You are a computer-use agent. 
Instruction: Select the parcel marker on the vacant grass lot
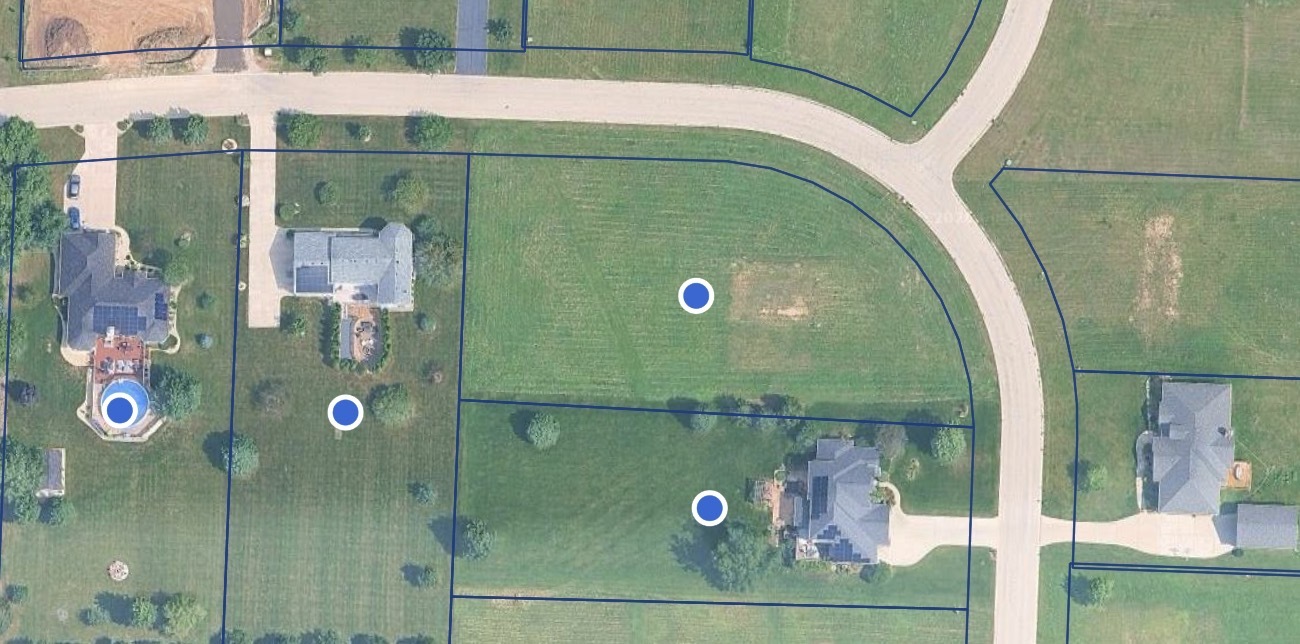[x=696, y=296]
